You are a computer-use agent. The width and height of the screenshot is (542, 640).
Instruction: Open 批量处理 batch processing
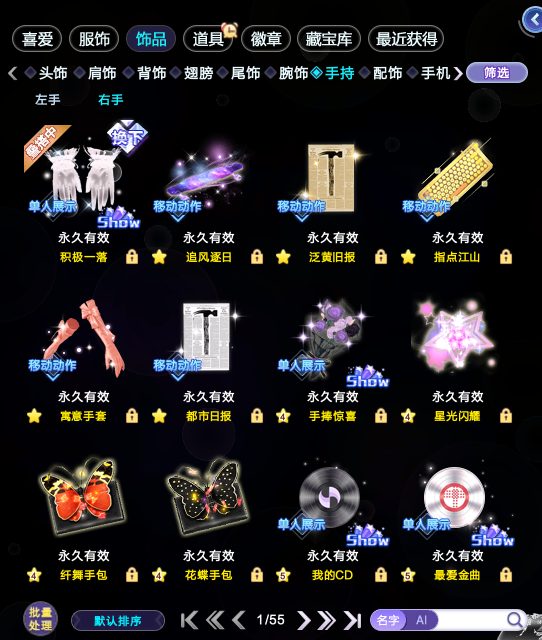click(40, 619)
